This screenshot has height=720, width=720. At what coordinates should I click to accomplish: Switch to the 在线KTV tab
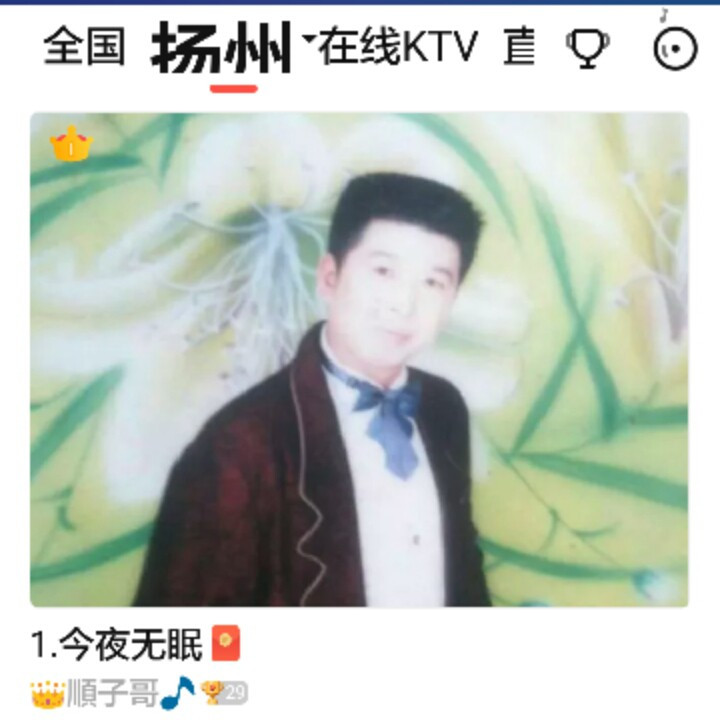[x=398, y=47]
